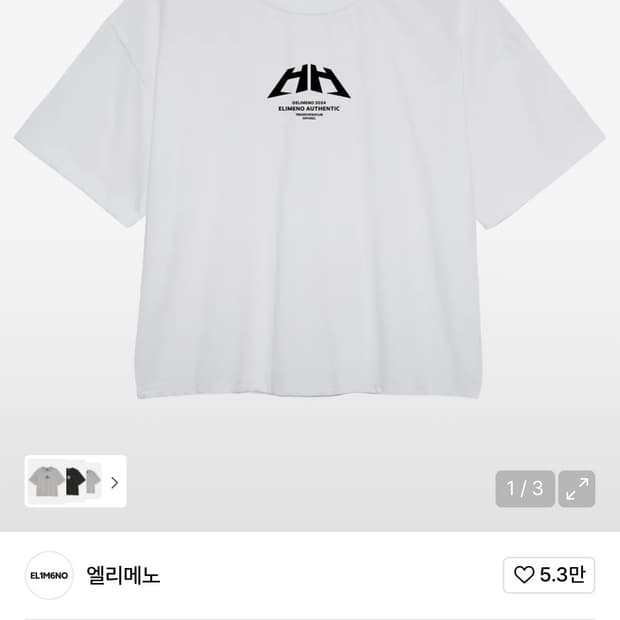The width and height of the screenshot is (620, 620).
Task: Open the color variants thumbnail strip
Action: click(76, 481)
